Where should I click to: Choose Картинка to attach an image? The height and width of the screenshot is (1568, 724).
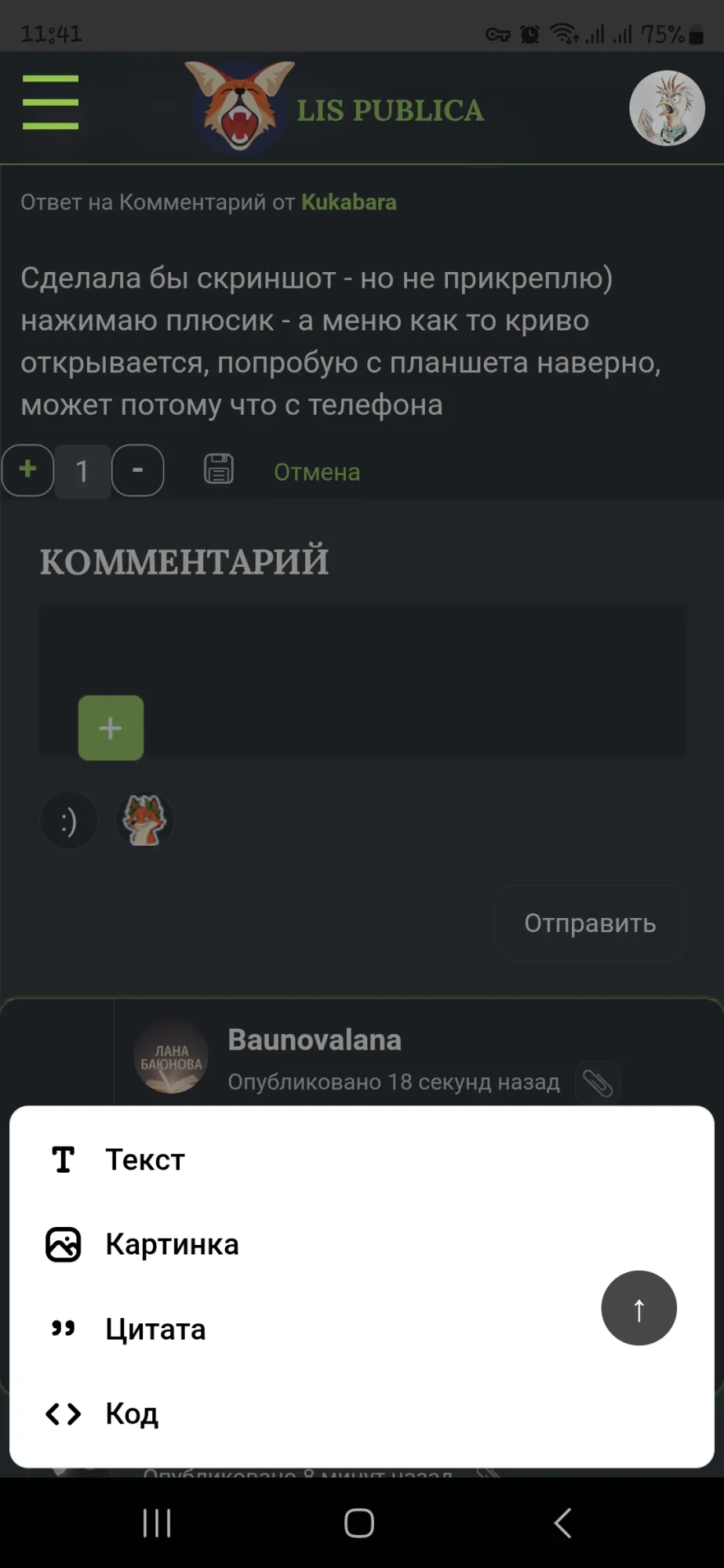(171, 1244)
